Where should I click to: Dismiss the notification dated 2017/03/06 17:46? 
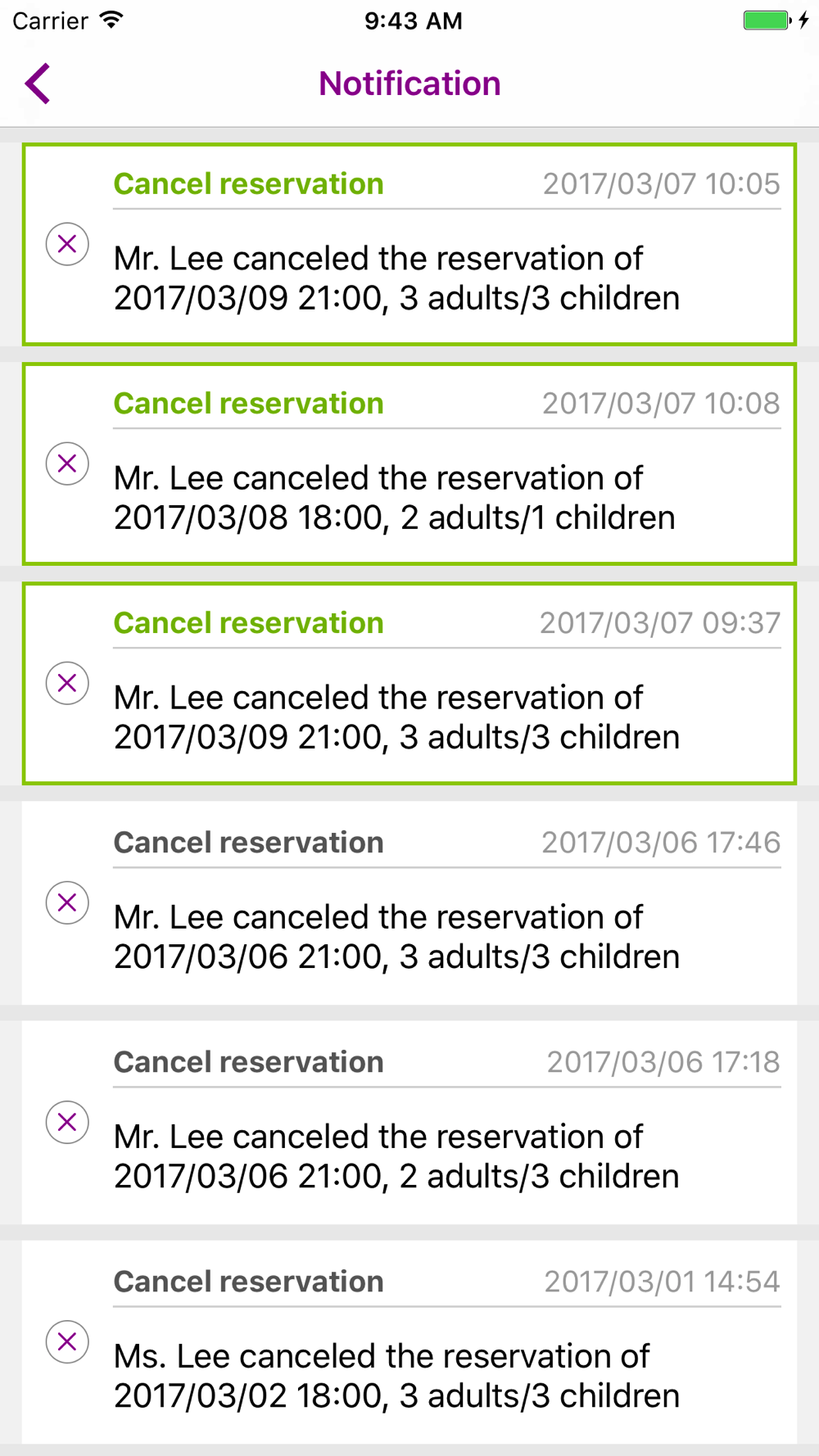[x=67, y=902]
